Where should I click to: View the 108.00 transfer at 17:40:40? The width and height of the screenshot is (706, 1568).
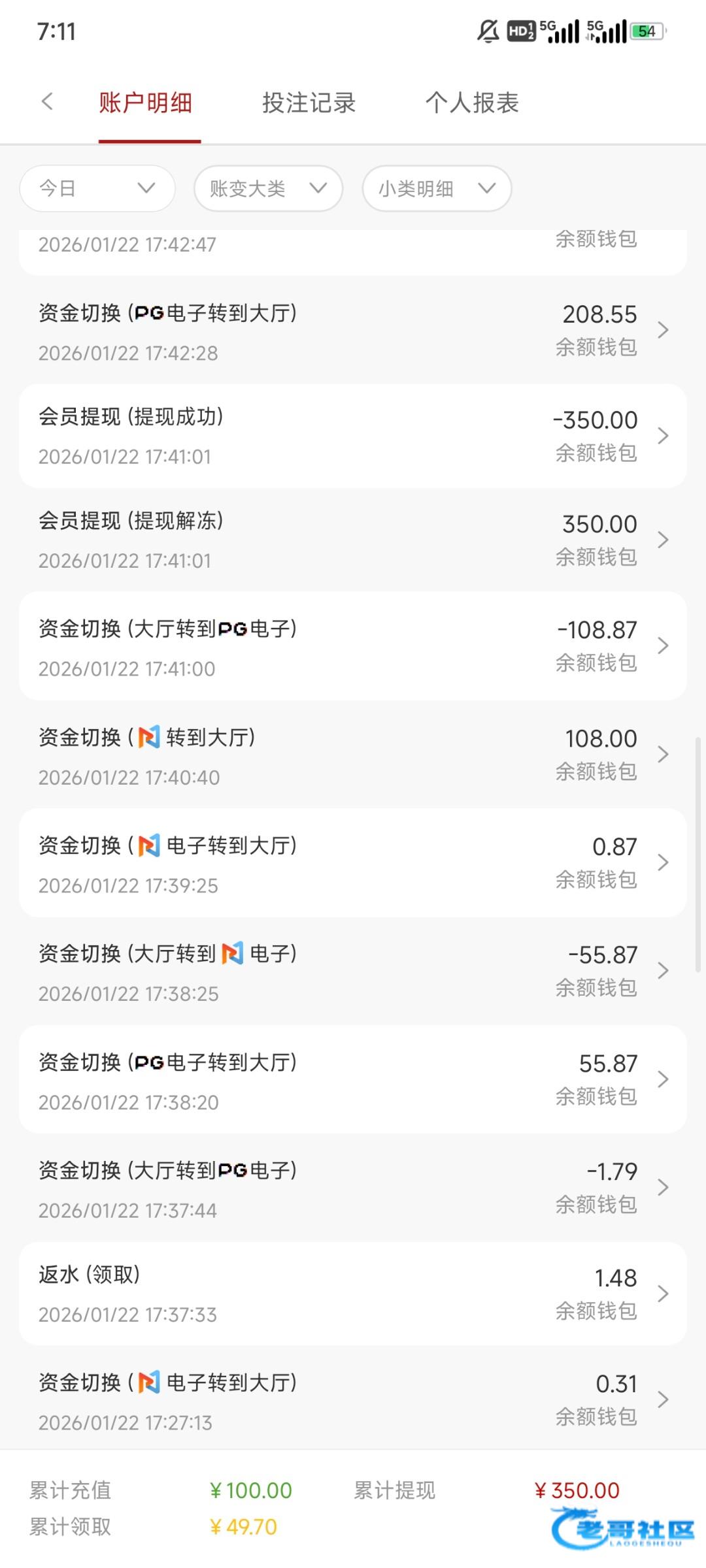coord(353,755)
